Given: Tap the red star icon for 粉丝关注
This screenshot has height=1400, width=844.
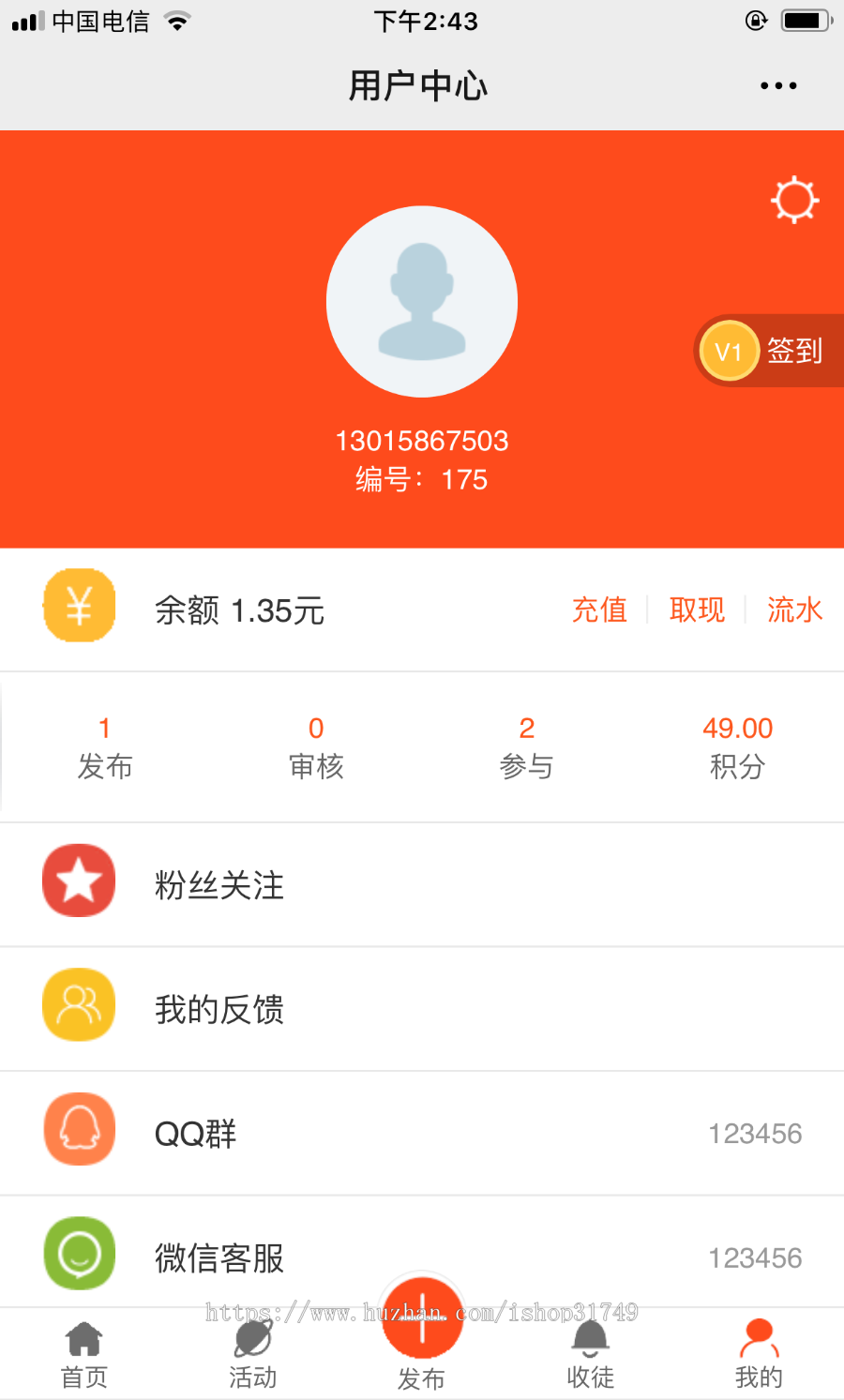Looking at the screenshot, I should pos(79,880).
